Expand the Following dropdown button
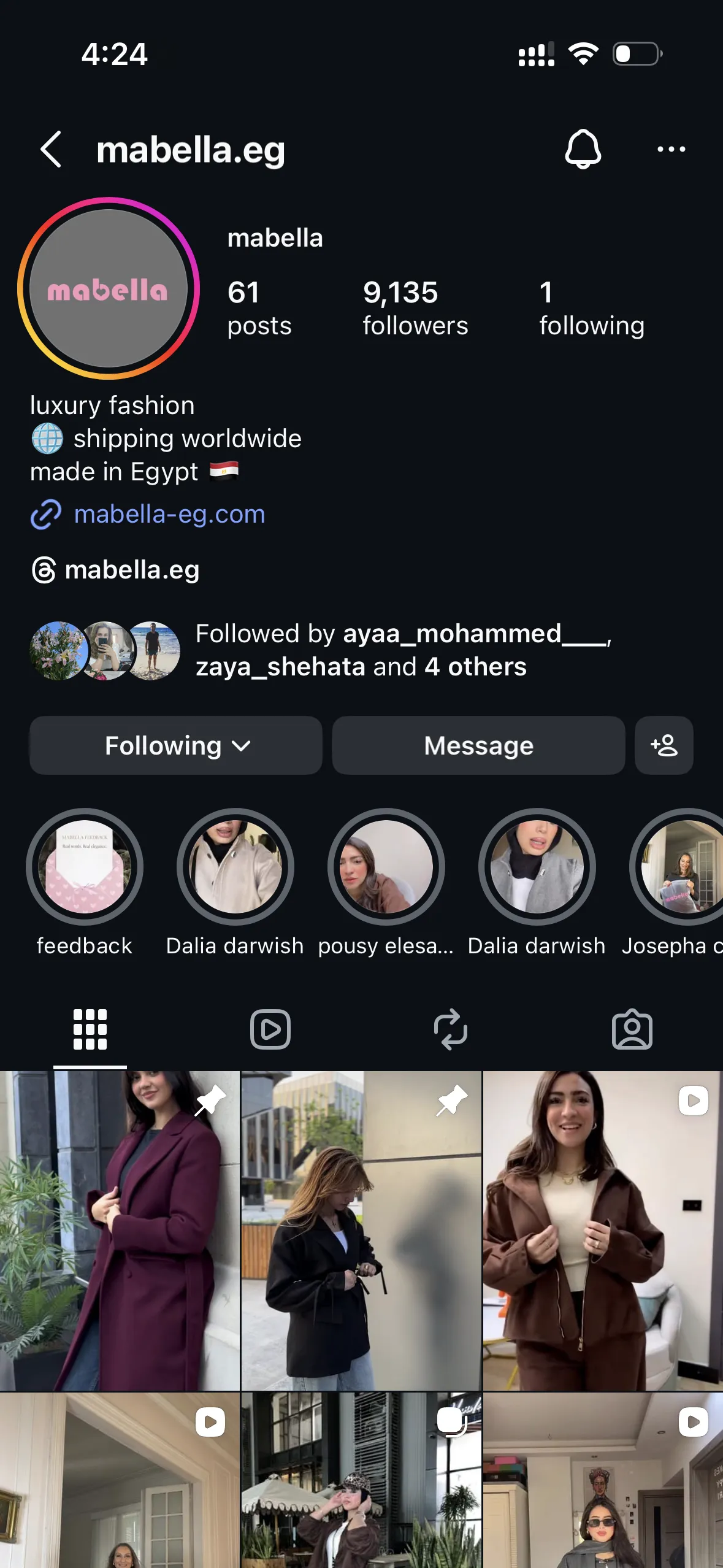 tap(176, 745)
